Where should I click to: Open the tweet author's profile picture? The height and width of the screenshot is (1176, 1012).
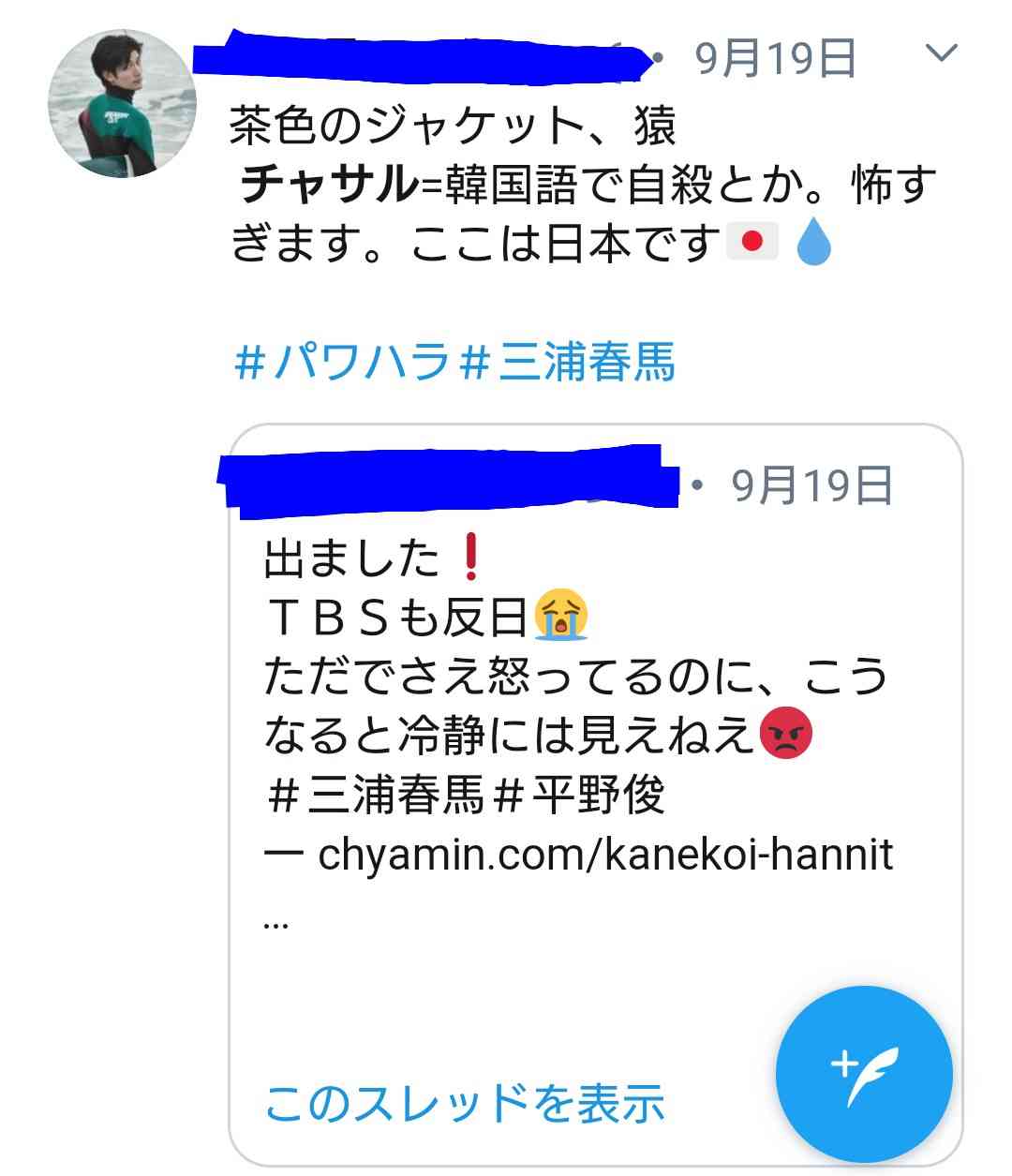(122, 97)
